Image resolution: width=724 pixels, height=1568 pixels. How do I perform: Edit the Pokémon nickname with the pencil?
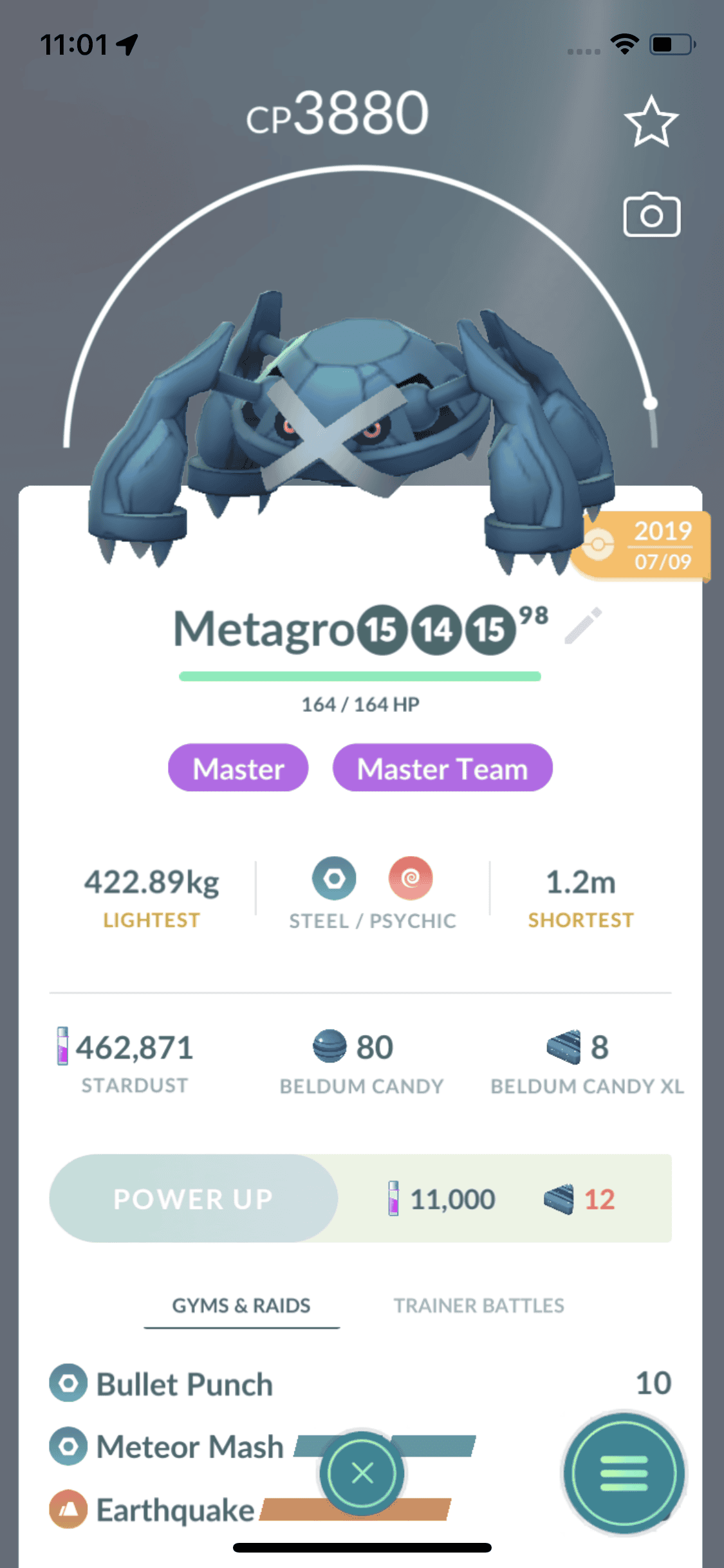coord(583,626)
